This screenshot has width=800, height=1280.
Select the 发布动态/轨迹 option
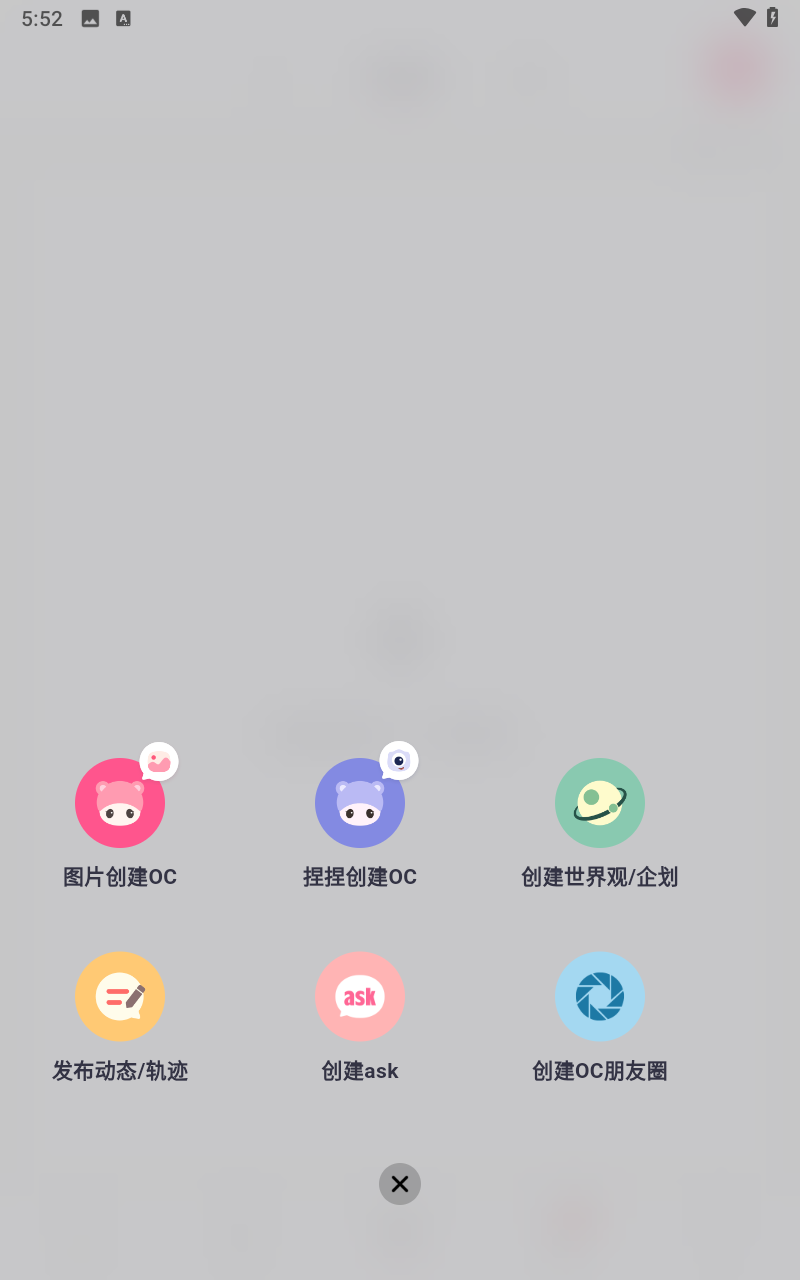120,1071
